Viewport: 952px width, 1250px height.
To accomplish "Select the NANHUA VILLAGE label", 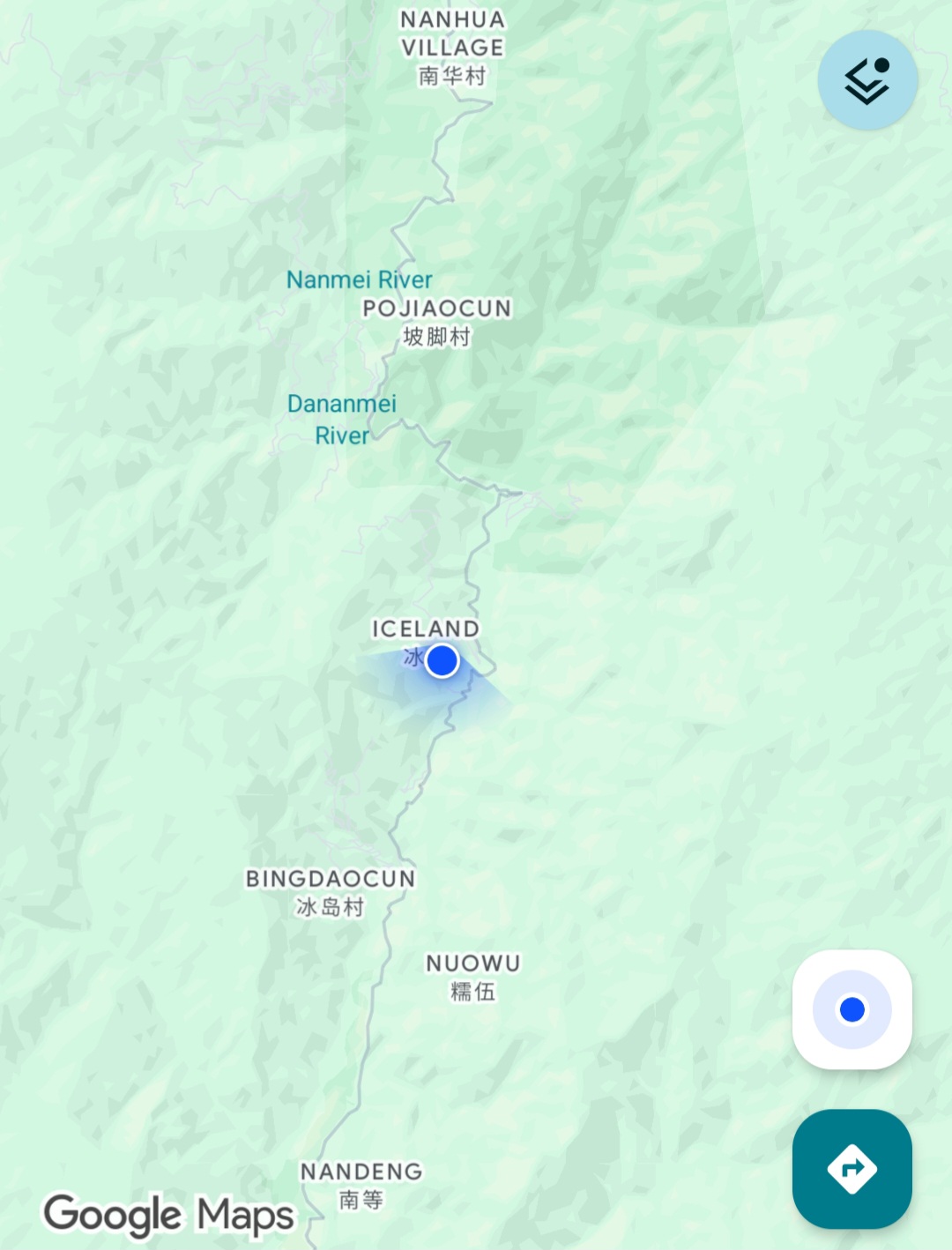I will [454, 33].
